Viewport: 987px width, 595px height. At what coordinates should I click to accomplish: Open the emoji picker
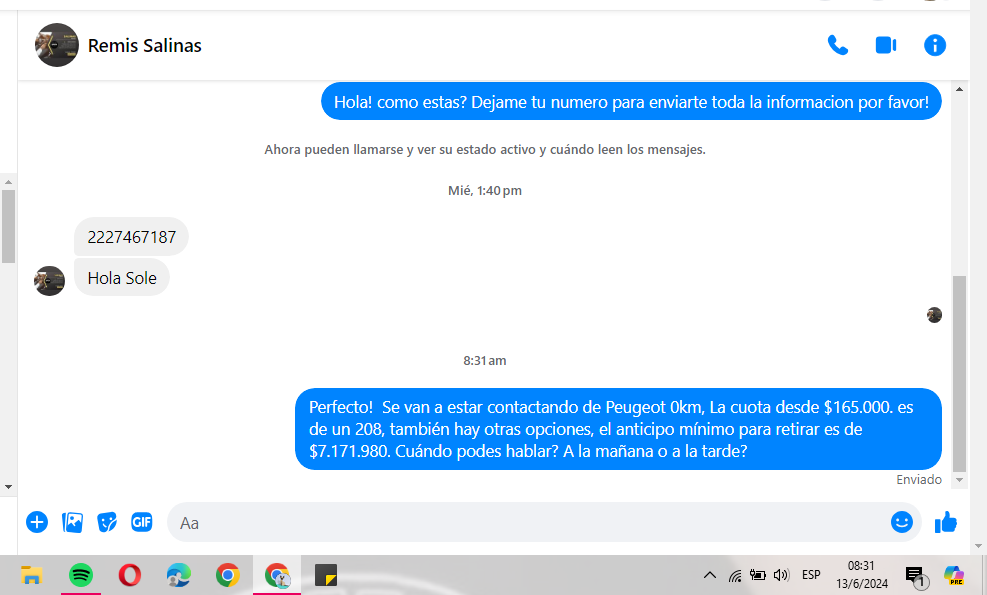[x=901, y=522]
